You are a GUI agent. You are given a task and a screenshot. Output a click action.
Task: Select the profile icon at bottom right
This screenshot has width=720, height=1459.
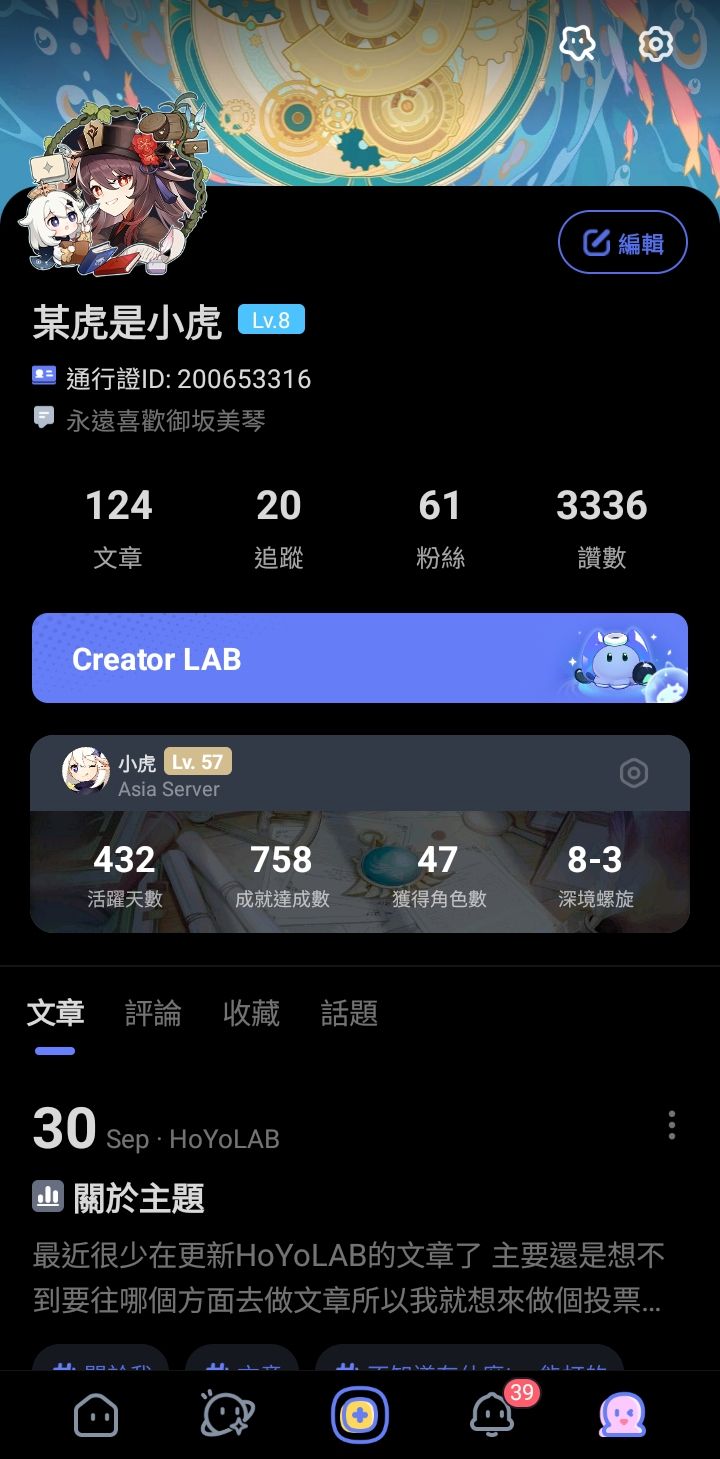624,1413
